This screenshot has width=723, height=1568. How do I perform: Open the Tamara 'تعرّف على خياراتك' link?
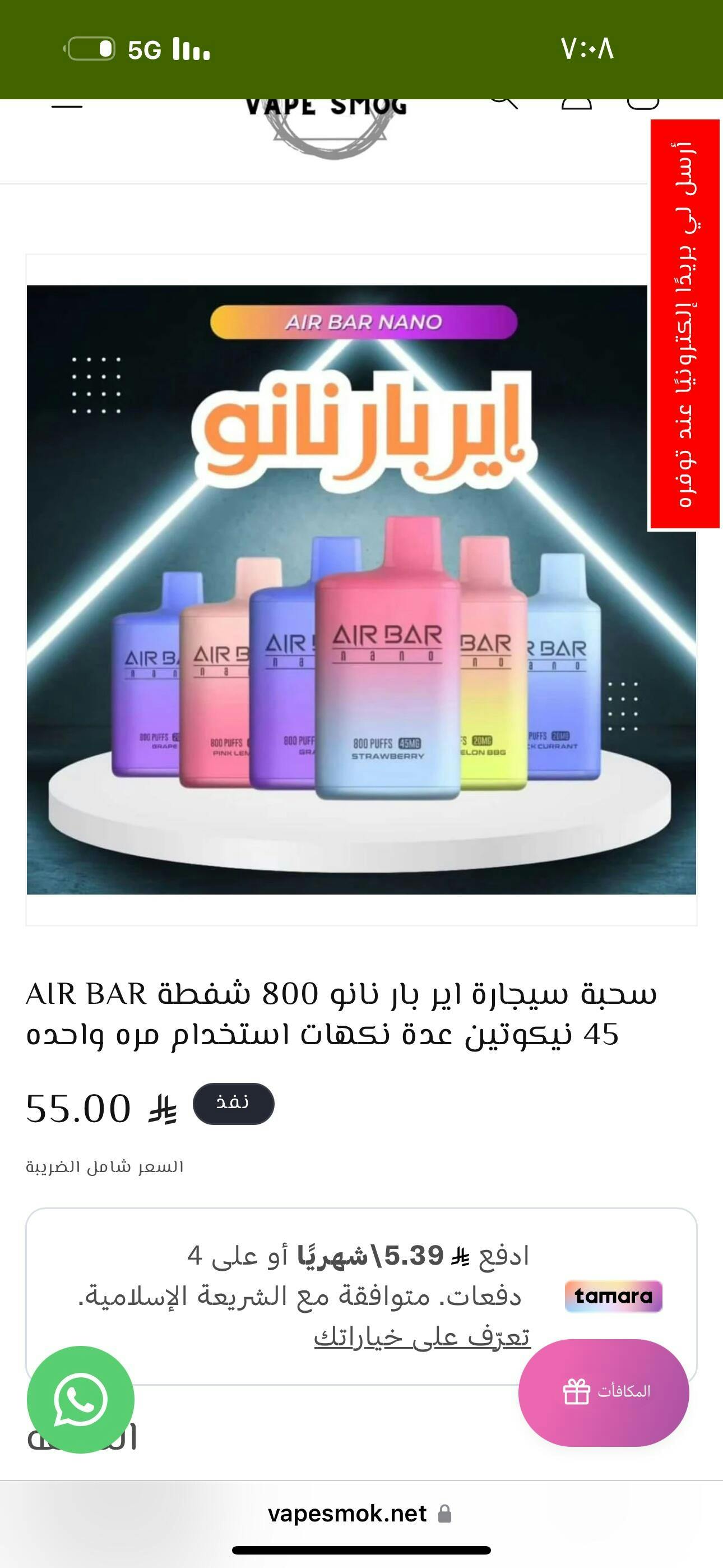click(421, 1337)
